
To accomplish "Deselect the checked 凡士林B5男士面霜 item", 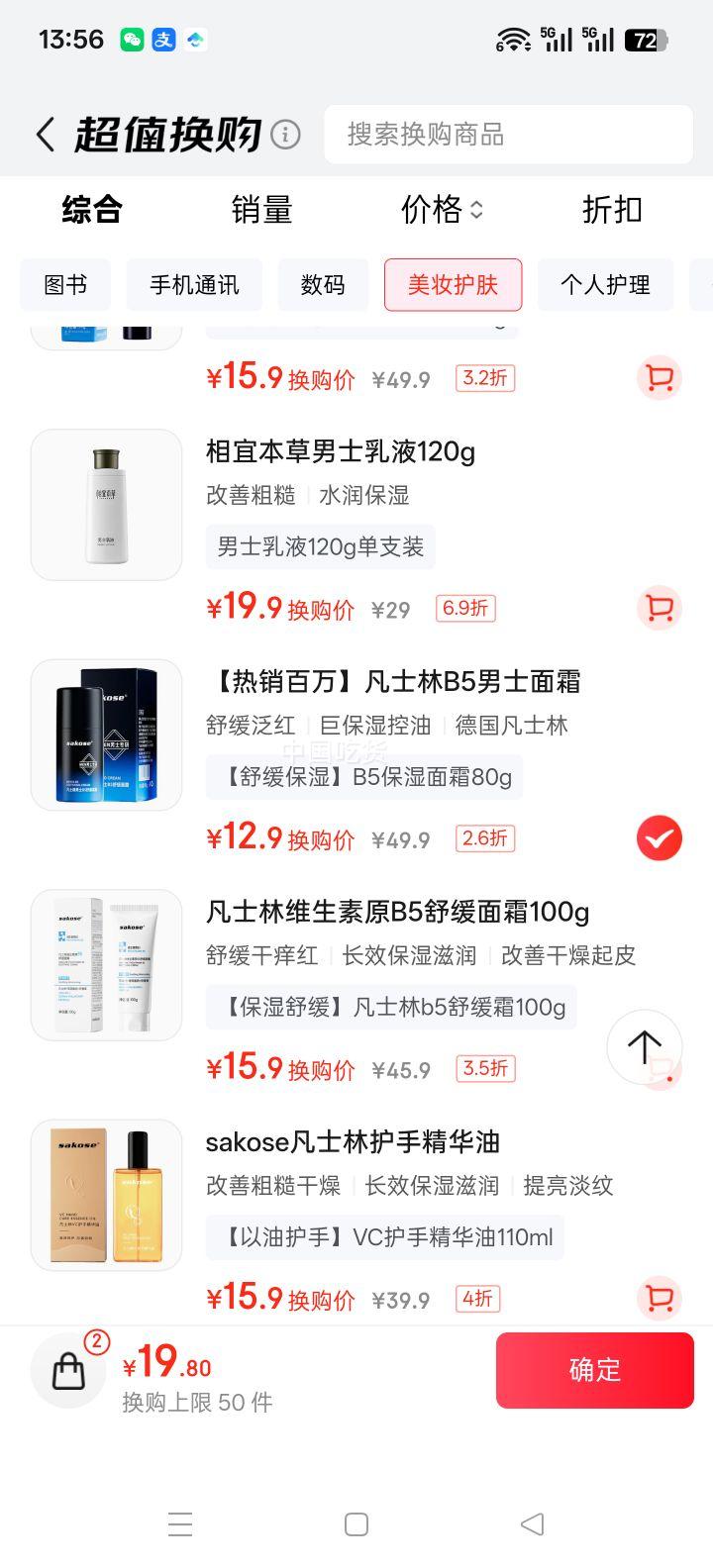I will click(x=659, y=837).
